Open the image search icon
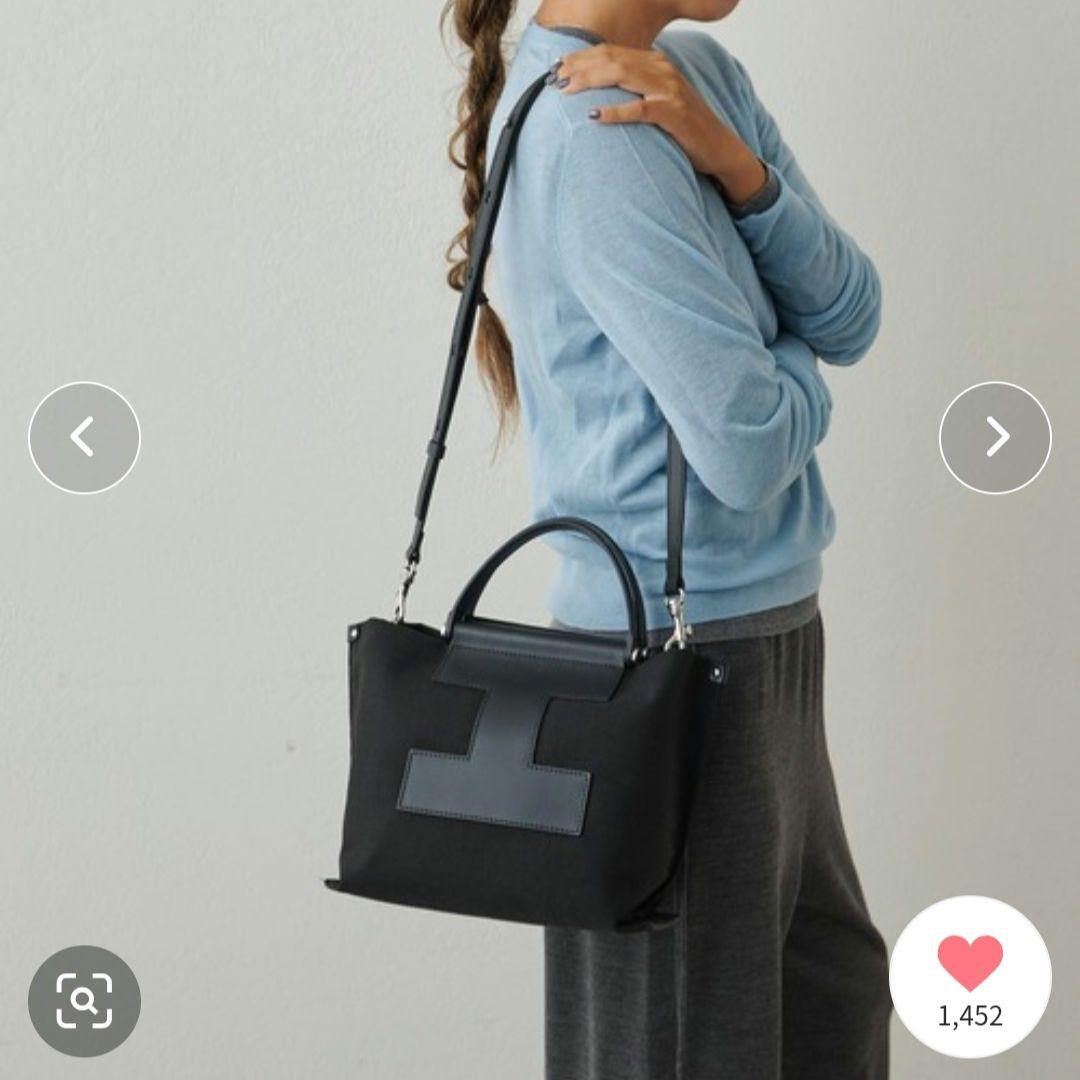 coord(84,1001)
